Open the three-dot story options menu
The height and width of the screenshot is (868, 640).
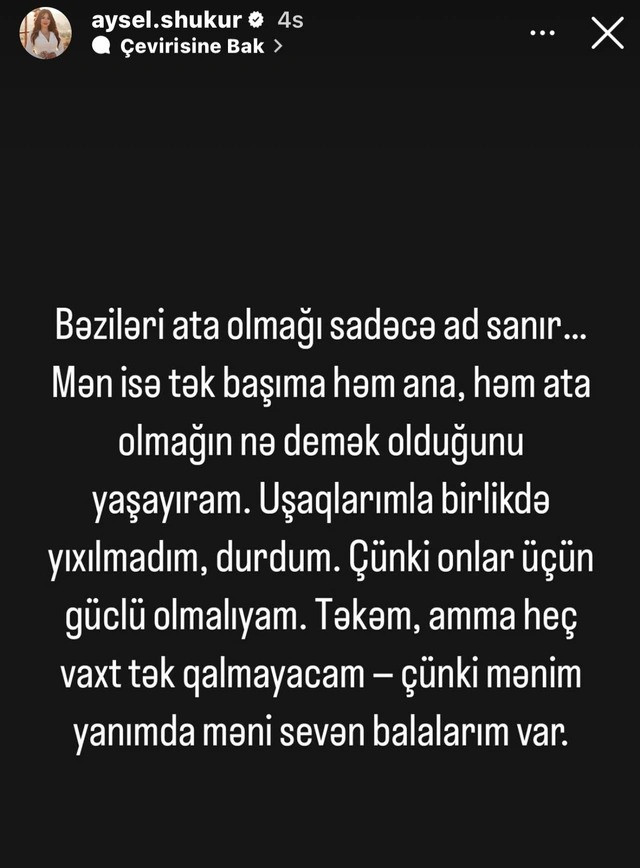pos(541,33)
